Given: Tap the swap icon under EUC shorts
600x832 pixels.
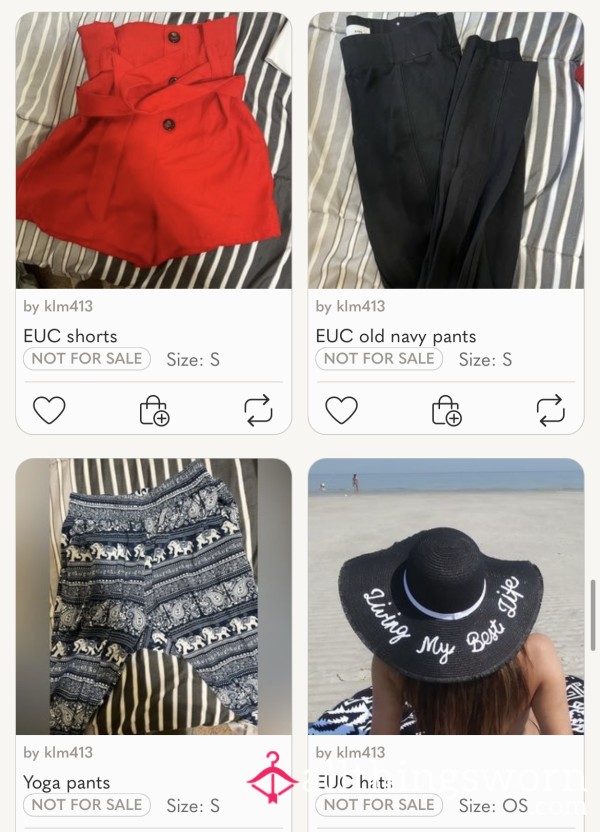Looking at the screenshot, I should pos(258,410).
